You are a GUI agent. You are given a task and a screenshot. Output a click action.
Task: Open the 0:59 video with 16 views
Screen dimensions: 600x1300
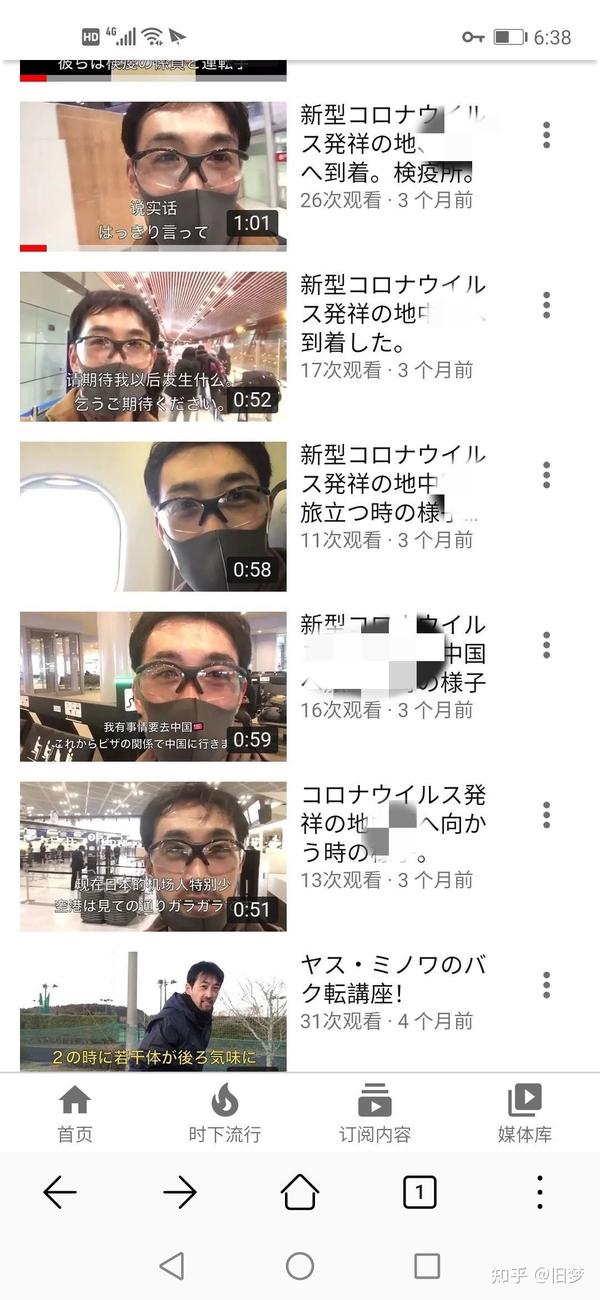click(153, 686)
